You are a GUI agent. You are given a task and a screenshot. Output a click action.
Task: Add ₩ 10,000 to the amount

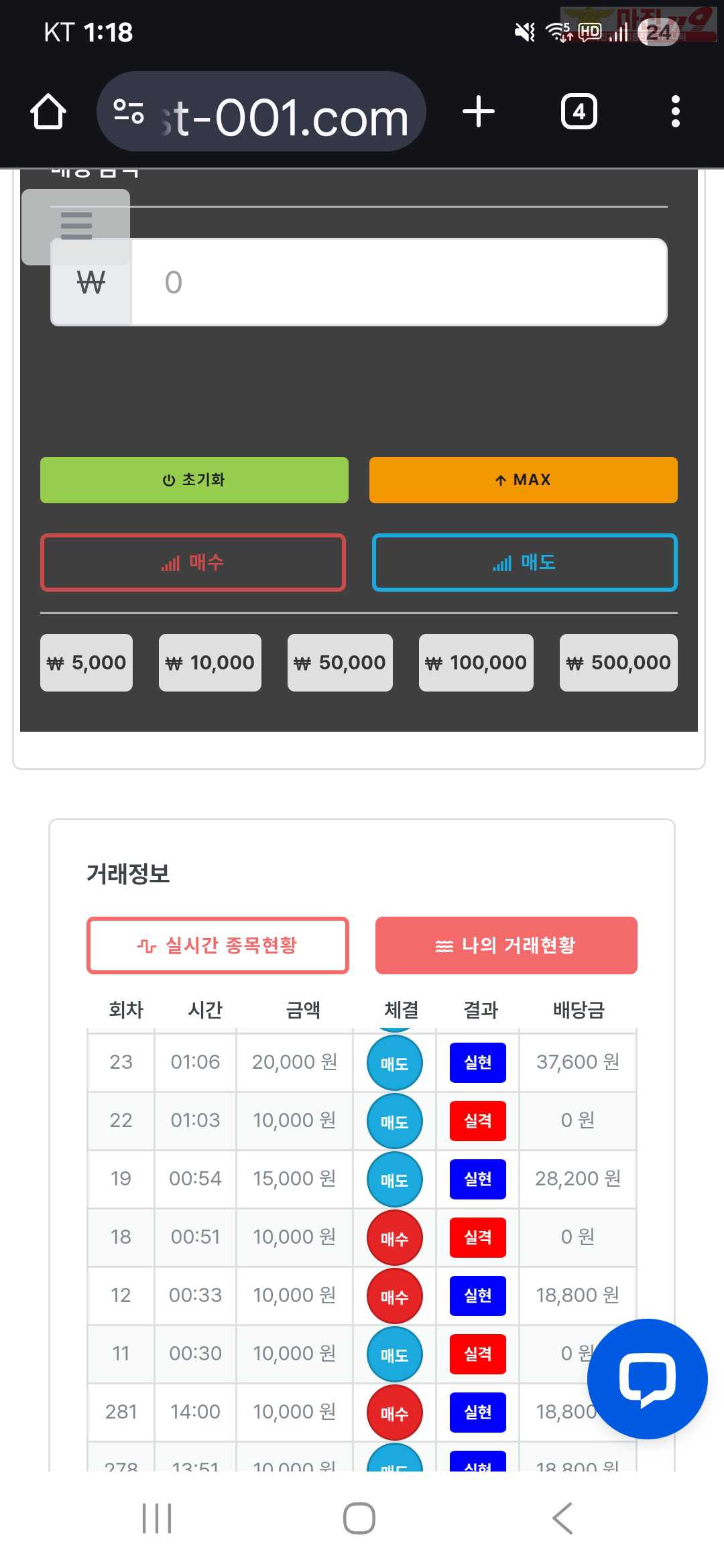point(210,663)
